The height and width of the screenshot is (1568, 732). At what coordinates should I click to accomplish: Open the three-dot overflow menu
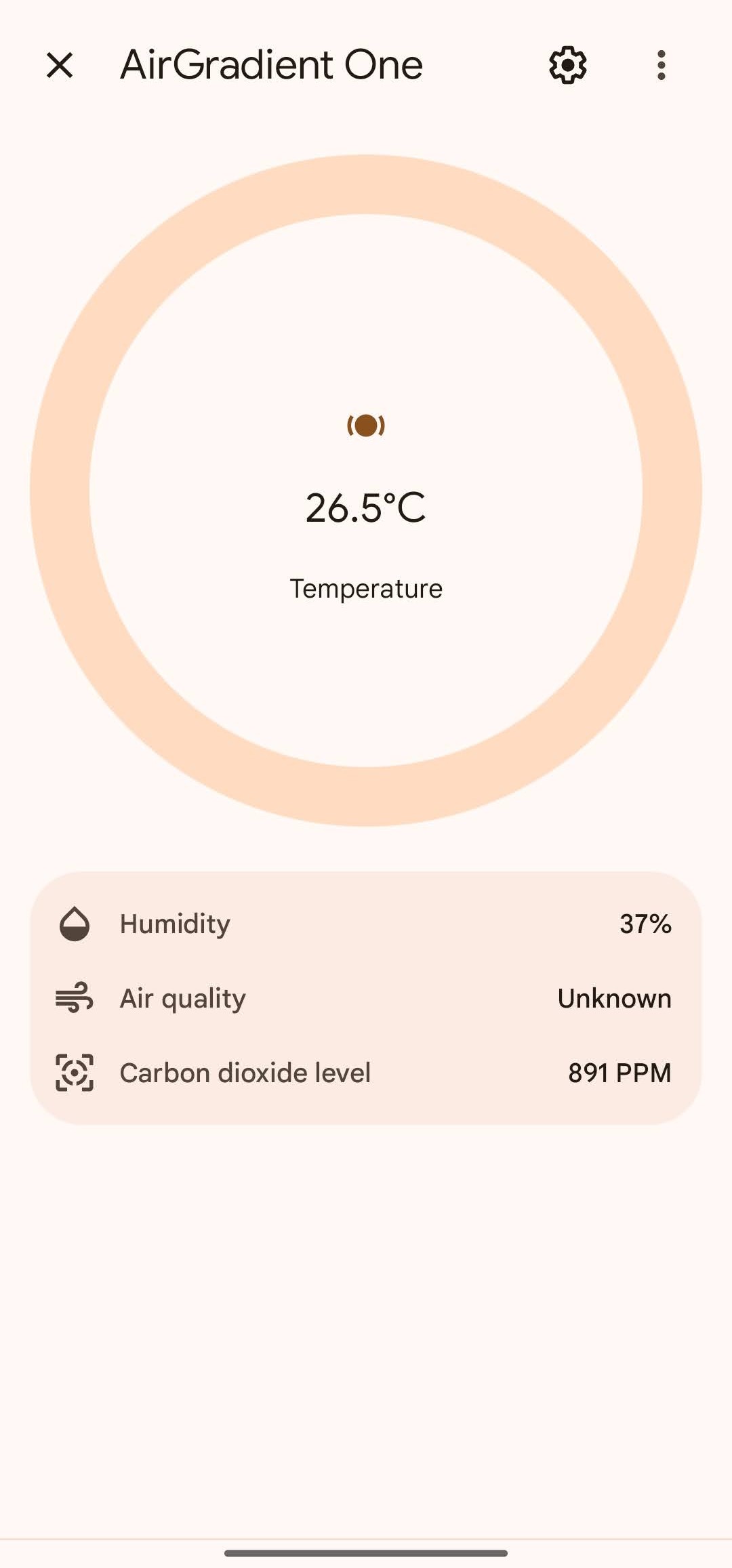tap(661, 66)
